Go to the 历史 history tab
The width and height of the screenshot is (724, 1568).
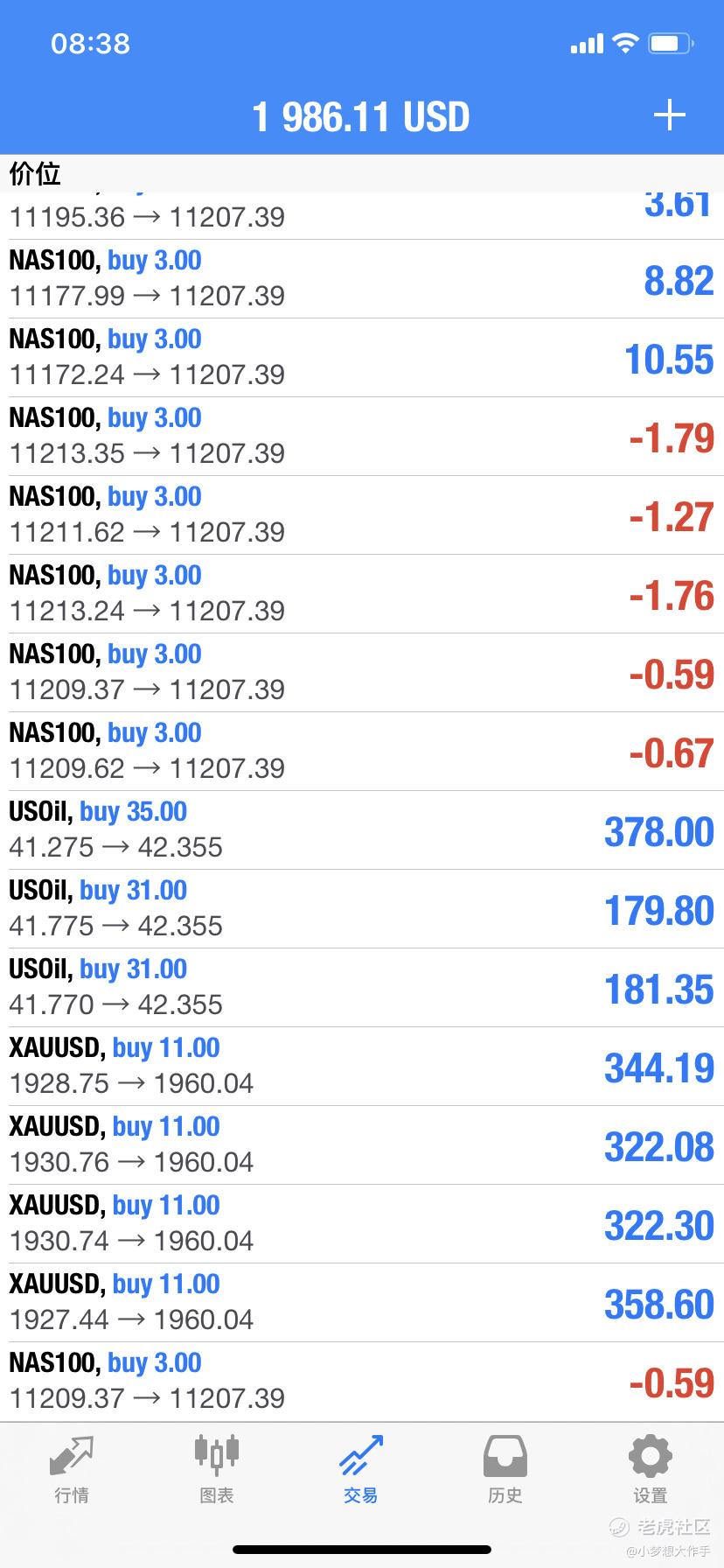coord(505,1469)
